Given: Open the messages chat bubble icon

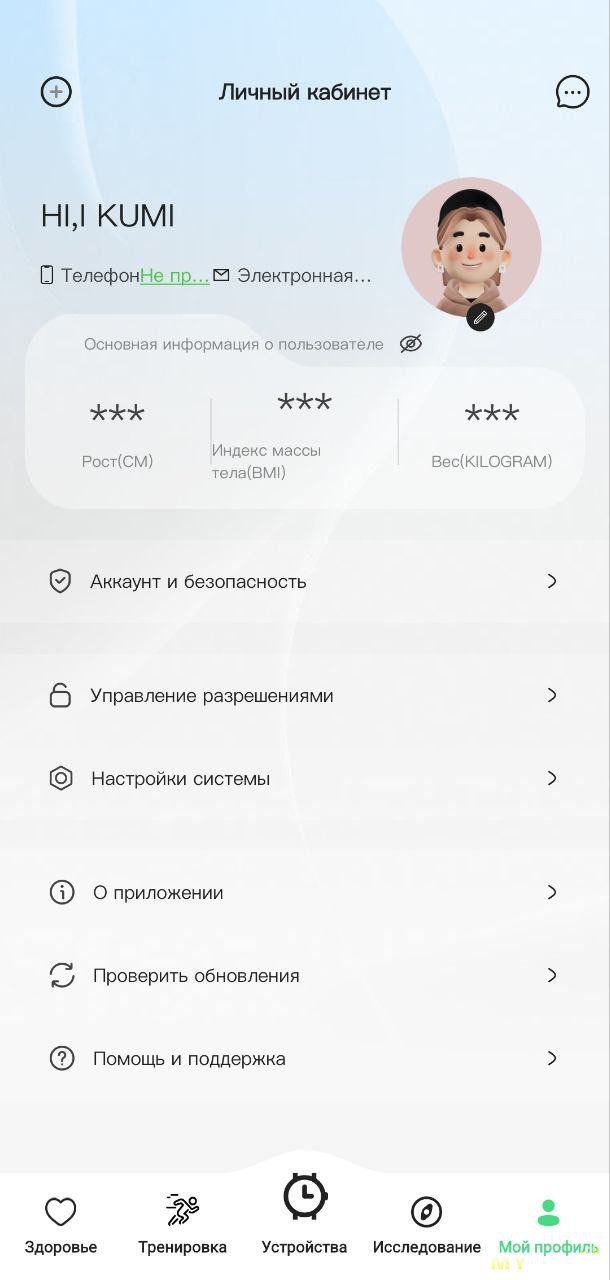Looking at the screenshot, I should pos(572,92).
